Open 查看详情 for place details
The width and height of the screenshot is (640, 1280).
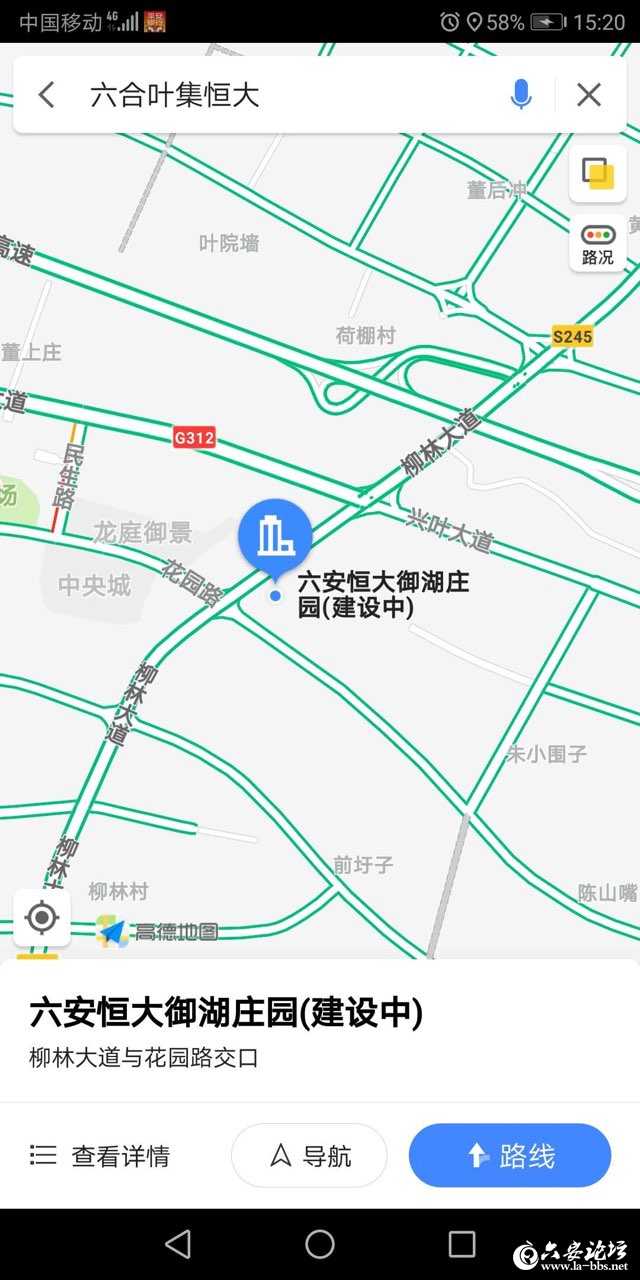(x=100, y=1156)
